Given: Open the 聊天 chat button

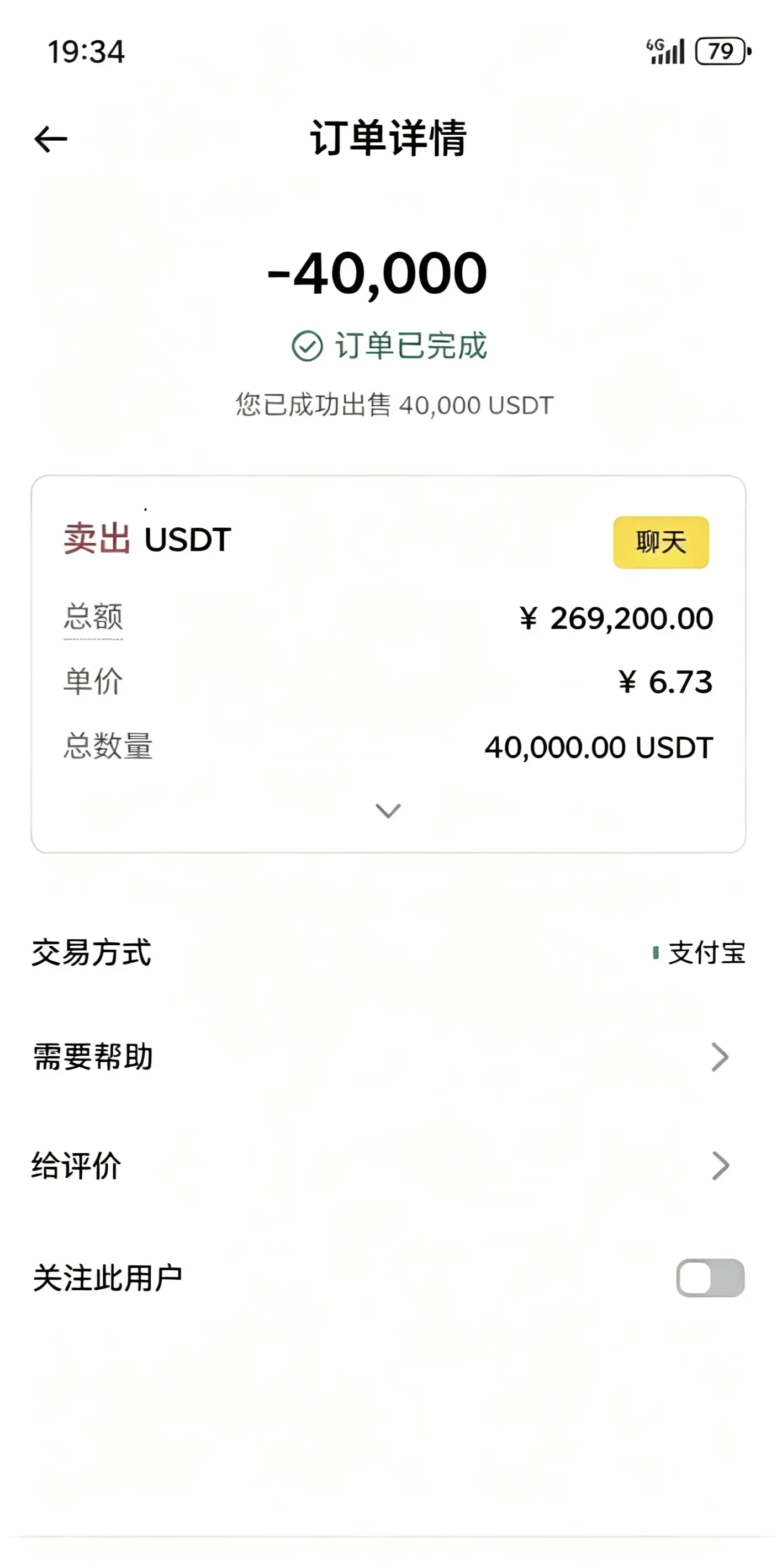Looking at the screenshot, I should (660, 542).
